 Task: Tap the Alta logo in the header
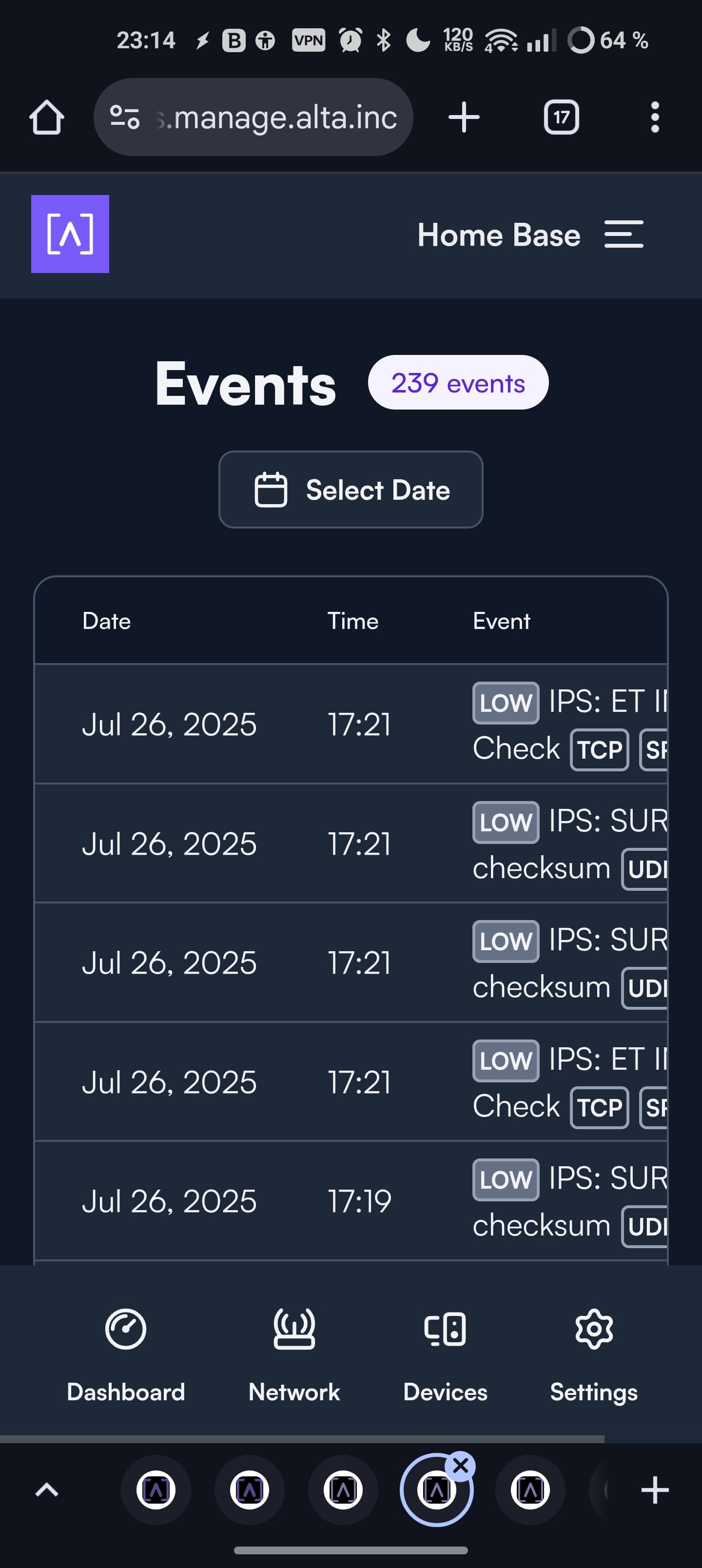coord(70,234)
